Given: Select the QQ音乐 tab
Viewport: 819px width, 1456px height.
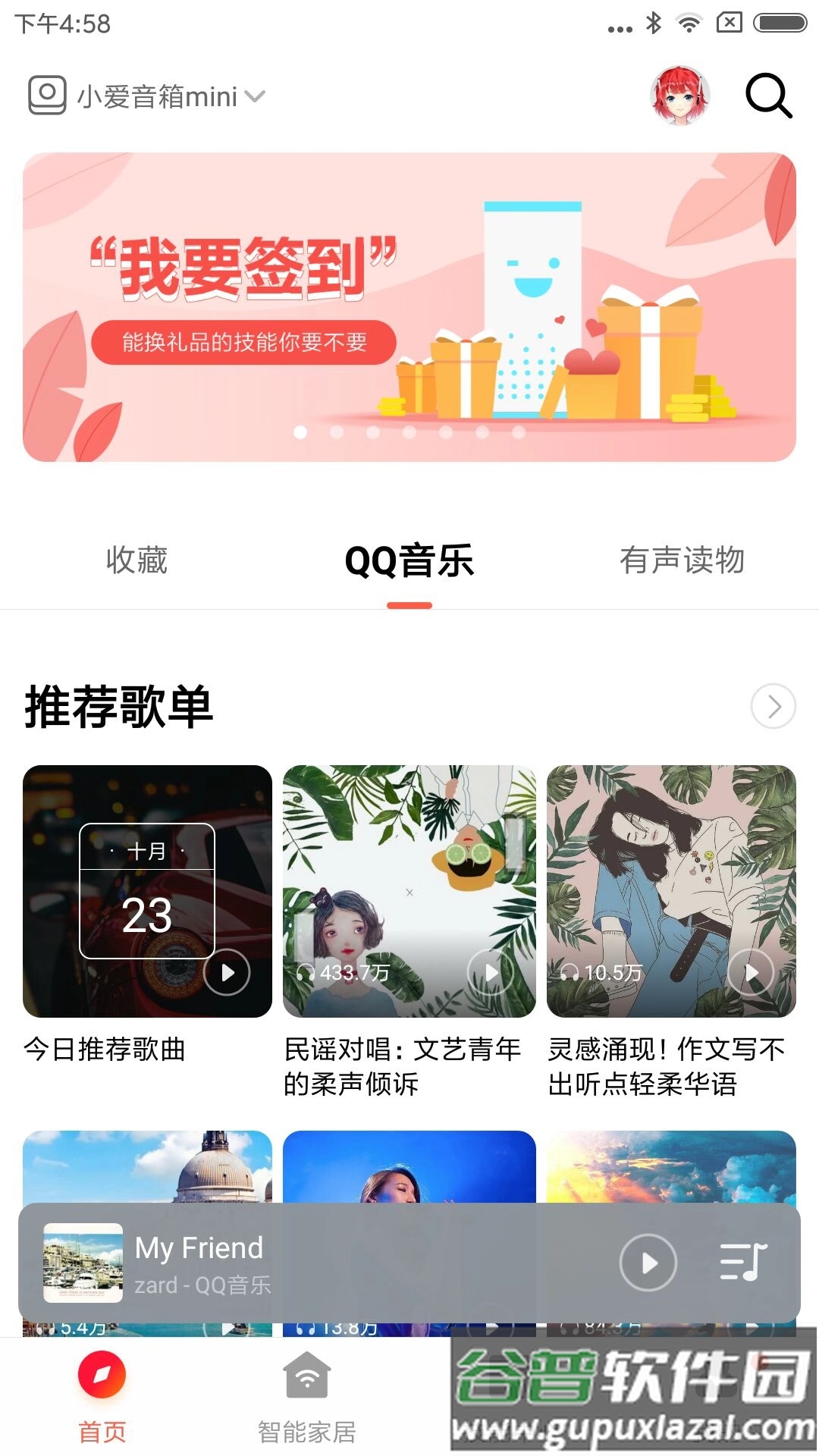Looking at the screenshot, I should pos(409,561).
